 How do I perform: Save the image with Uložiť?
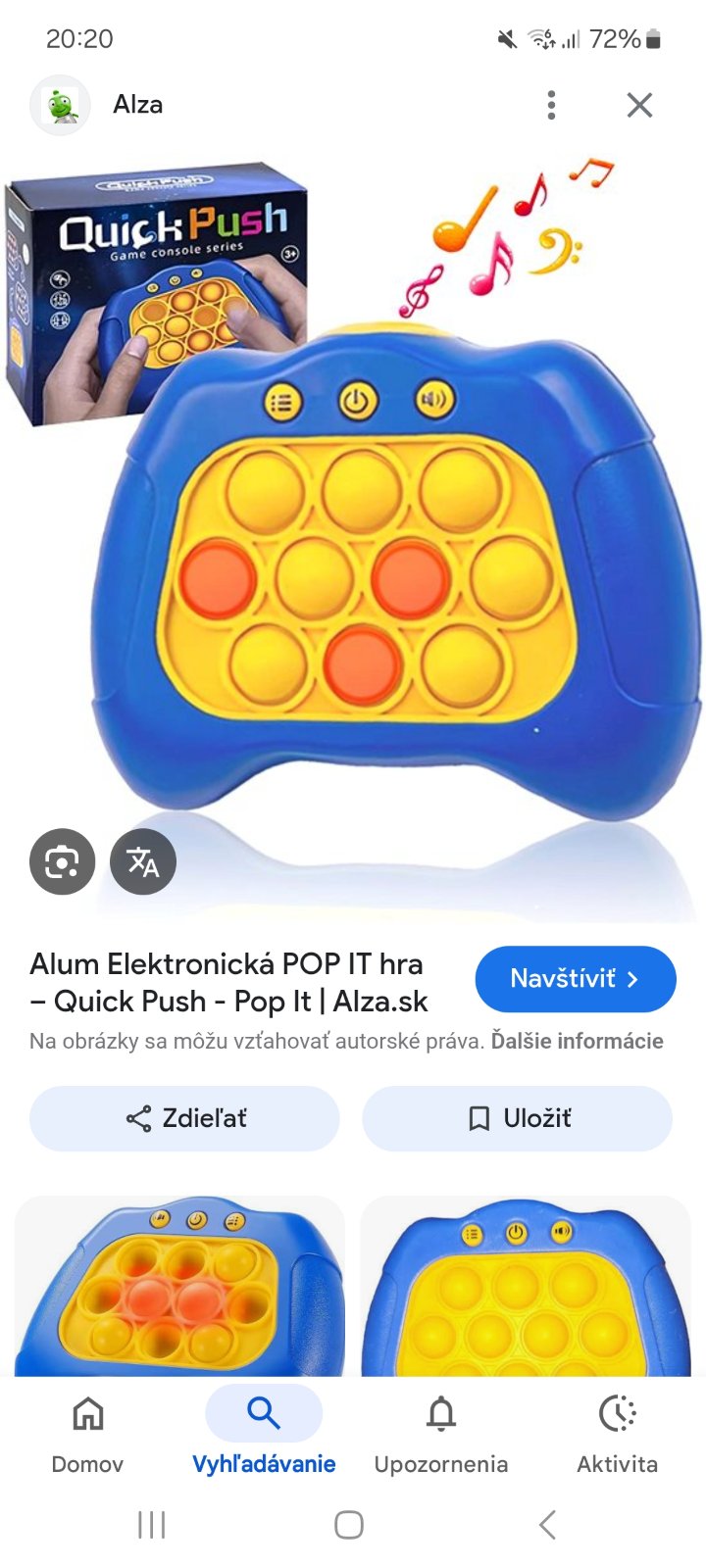click(x=517, y=1118)
